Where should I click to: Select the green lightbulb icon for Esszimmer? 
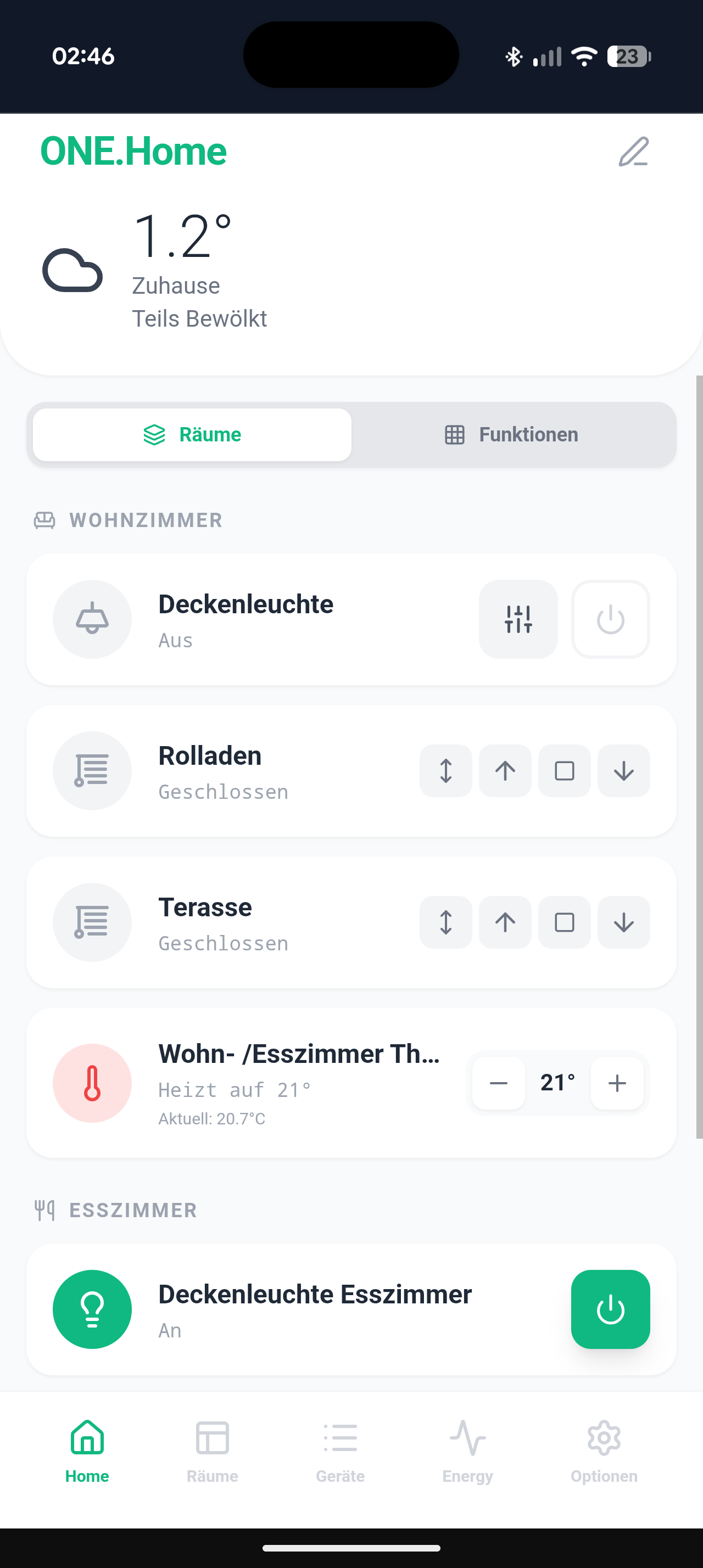pyautogui.click(x=92, y=1309)
